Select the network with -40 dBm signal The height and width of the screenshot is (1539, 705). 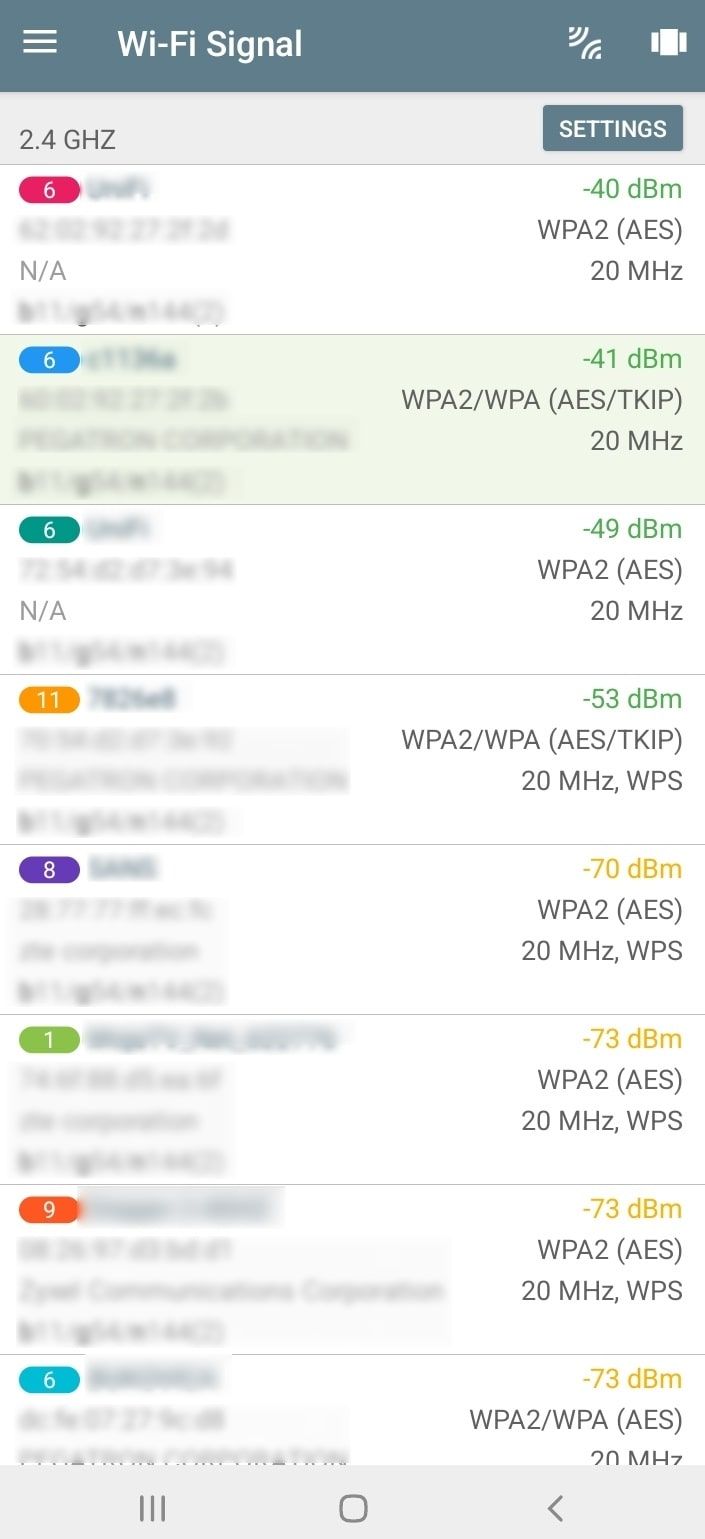pyautogui.click(x=352, y=250)
